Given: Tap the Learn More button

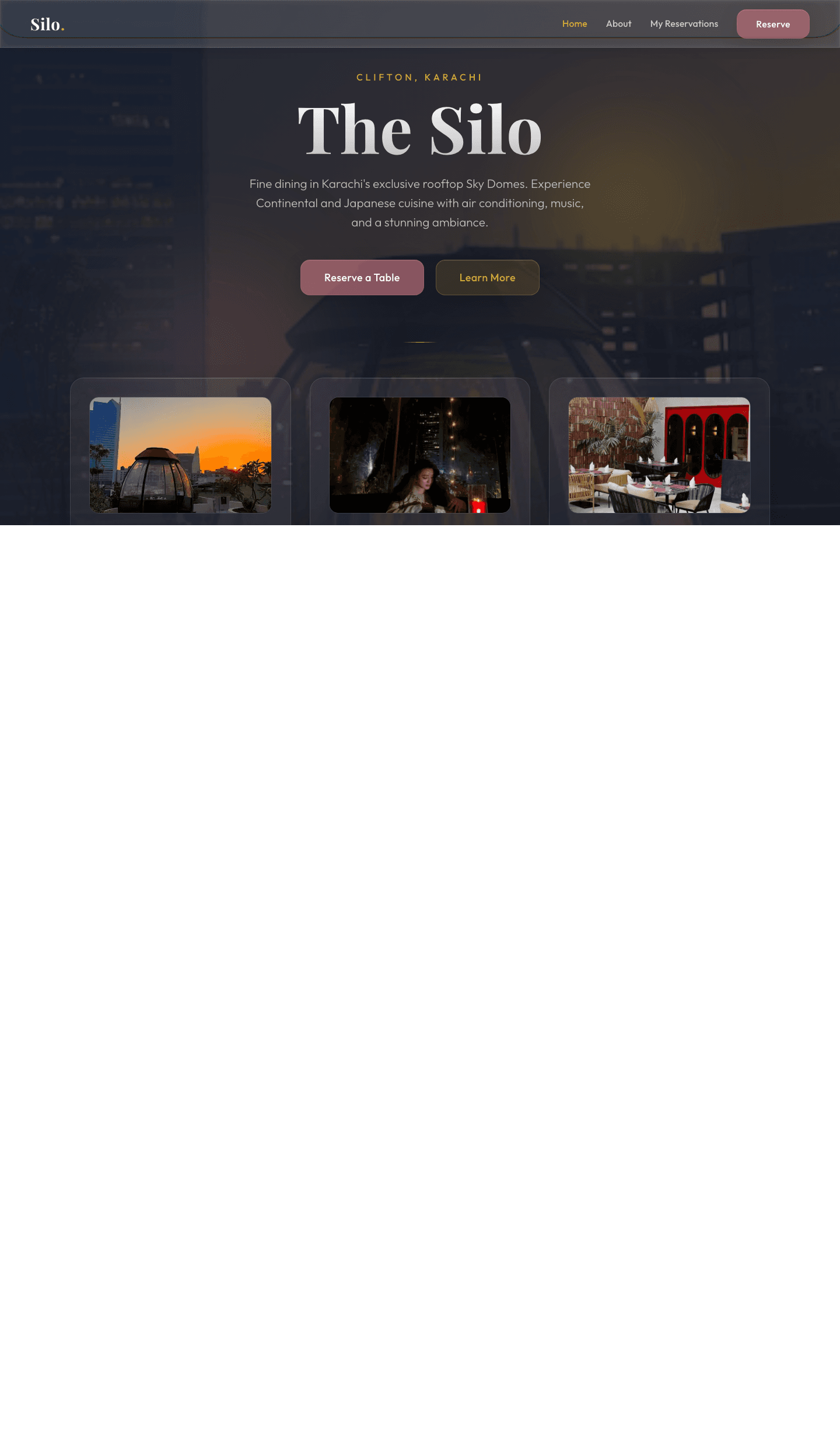Looking at the screenshot, I should pyautogui.click(x=487, y=278).
